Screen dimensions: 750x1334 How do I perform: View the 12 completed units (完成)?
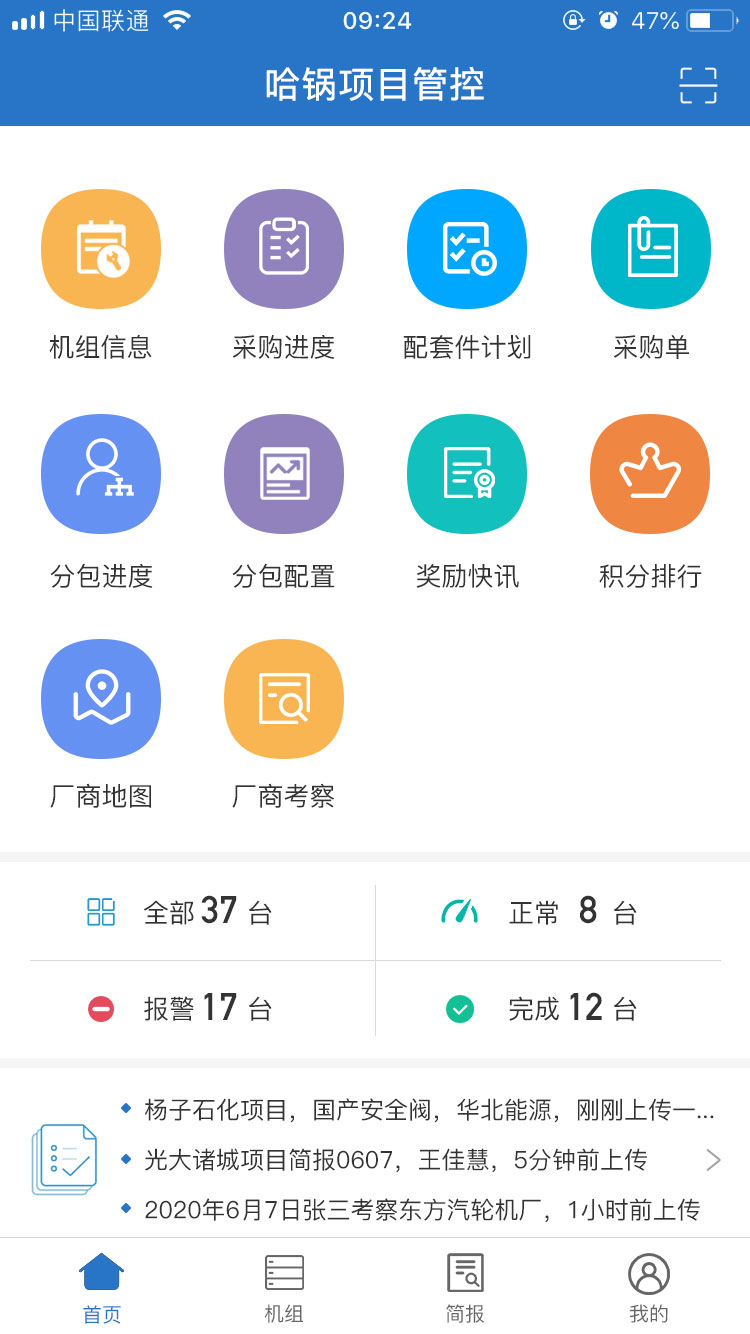[549, 1008]
